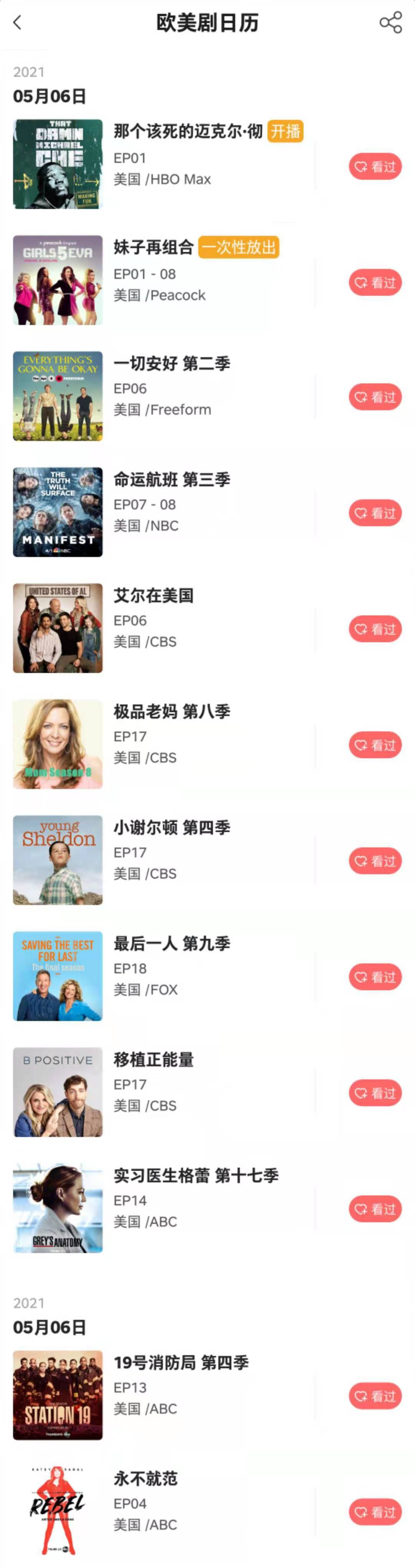Image resolution: width=415 pixels, height=1568 pixels.
Task: Mark 小谢尔顿 第四季 as 看过
Action: 375,861
